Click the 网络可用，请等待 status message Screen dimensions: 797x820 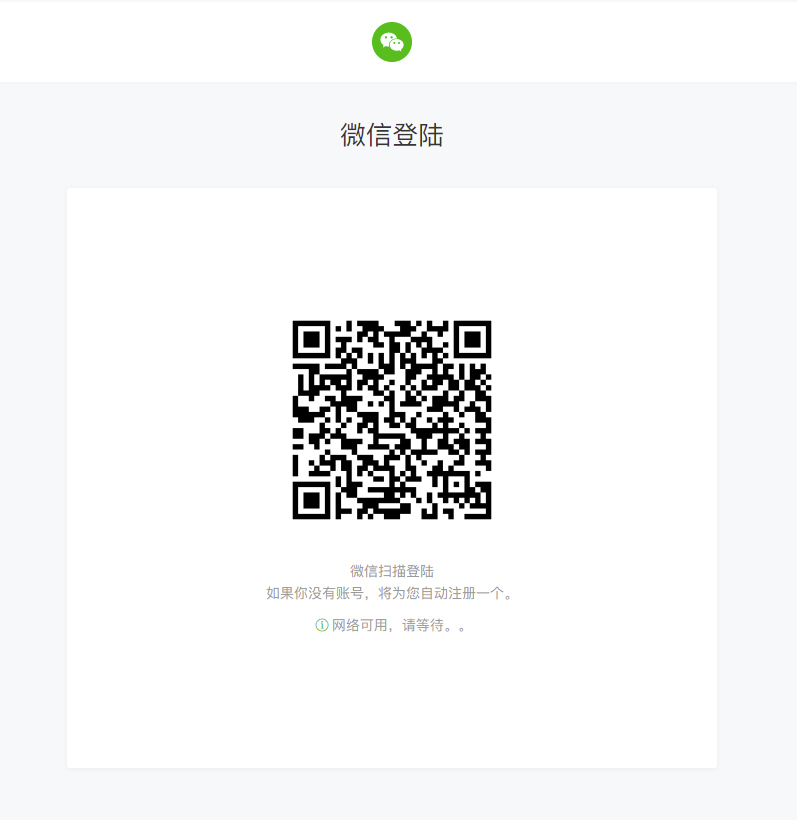pos(395,625)
